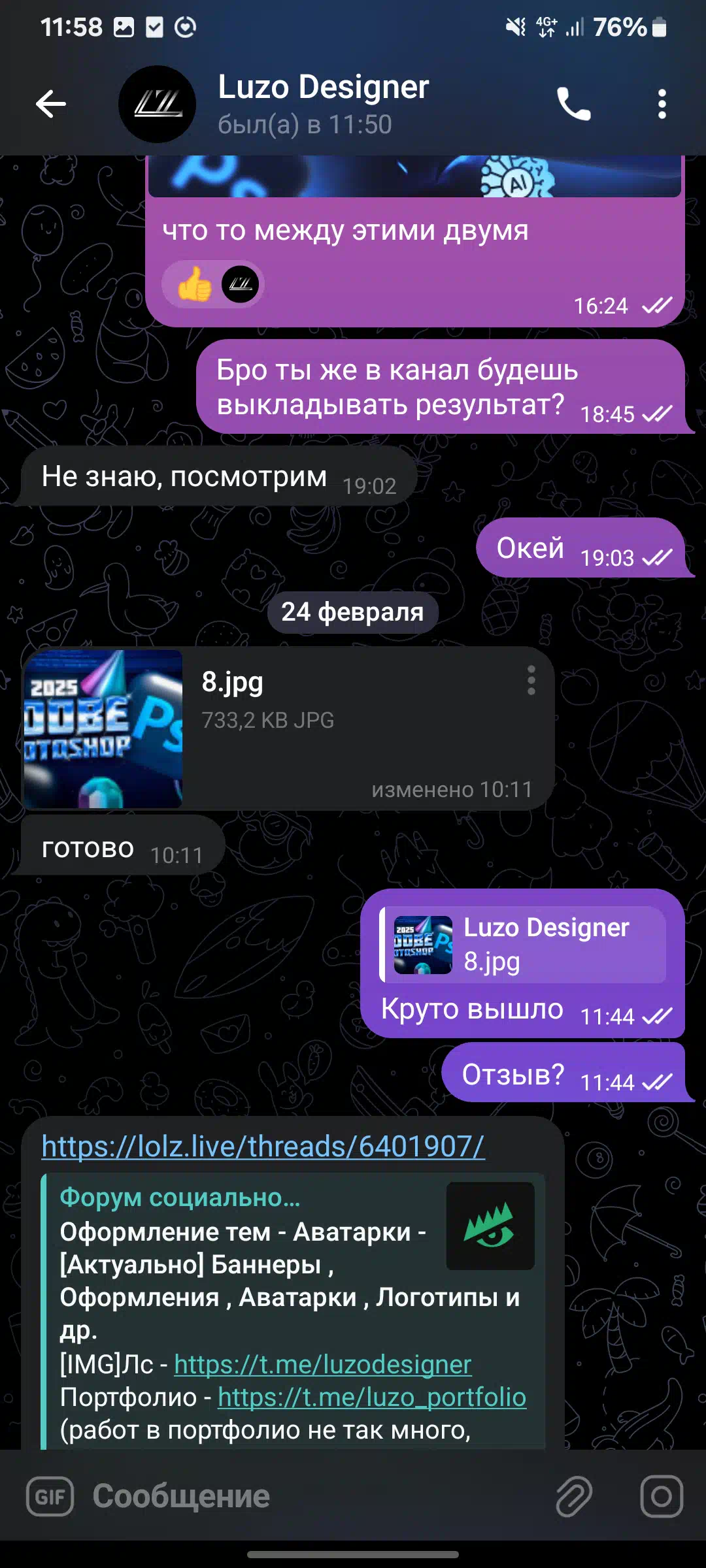Go back from the Luzo Designer chat
Image resolution: width=706 pixels, height=1568 pixels.
click(51, 104)
